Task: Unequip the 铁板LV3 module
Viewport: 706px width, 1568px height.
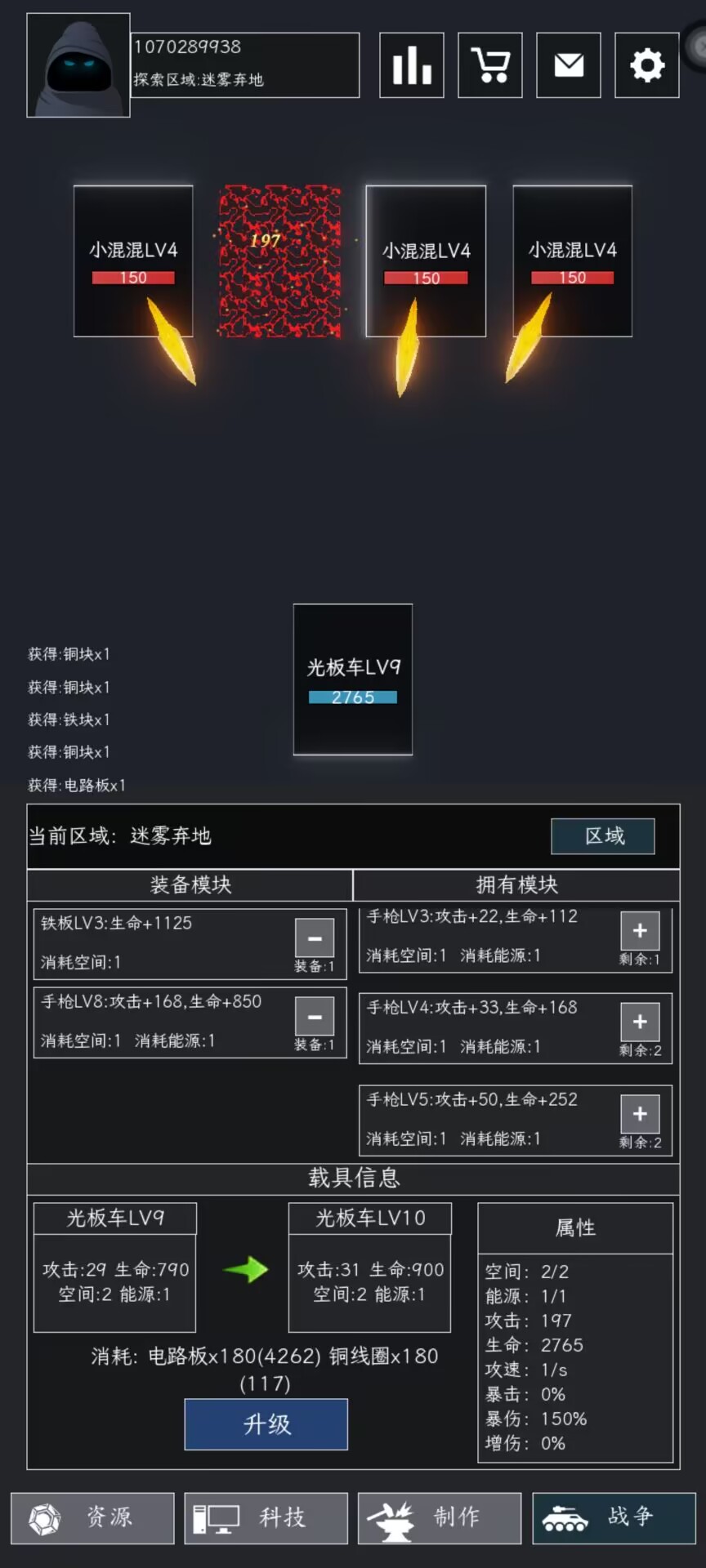Action: pyautogui.click(x=315, y=938)
